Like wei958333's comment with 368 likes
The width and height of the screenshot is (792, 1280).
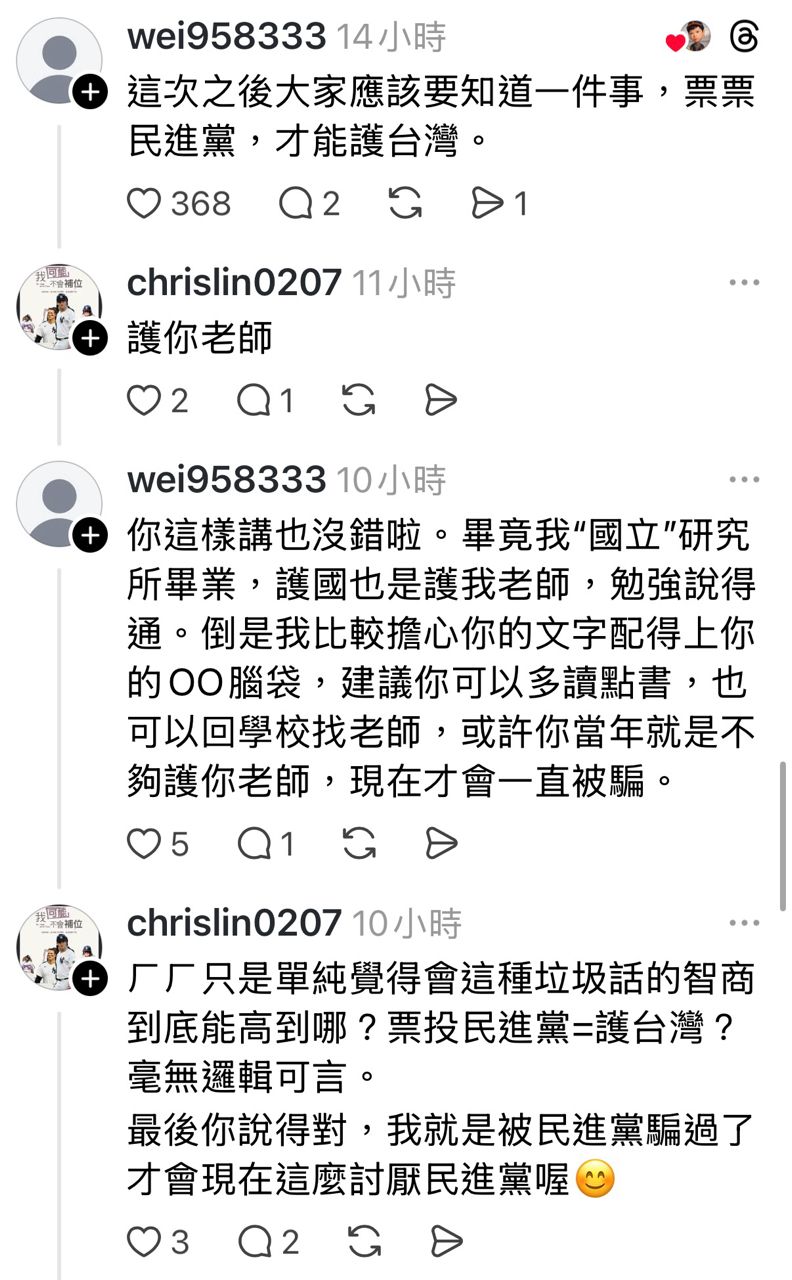145,204
